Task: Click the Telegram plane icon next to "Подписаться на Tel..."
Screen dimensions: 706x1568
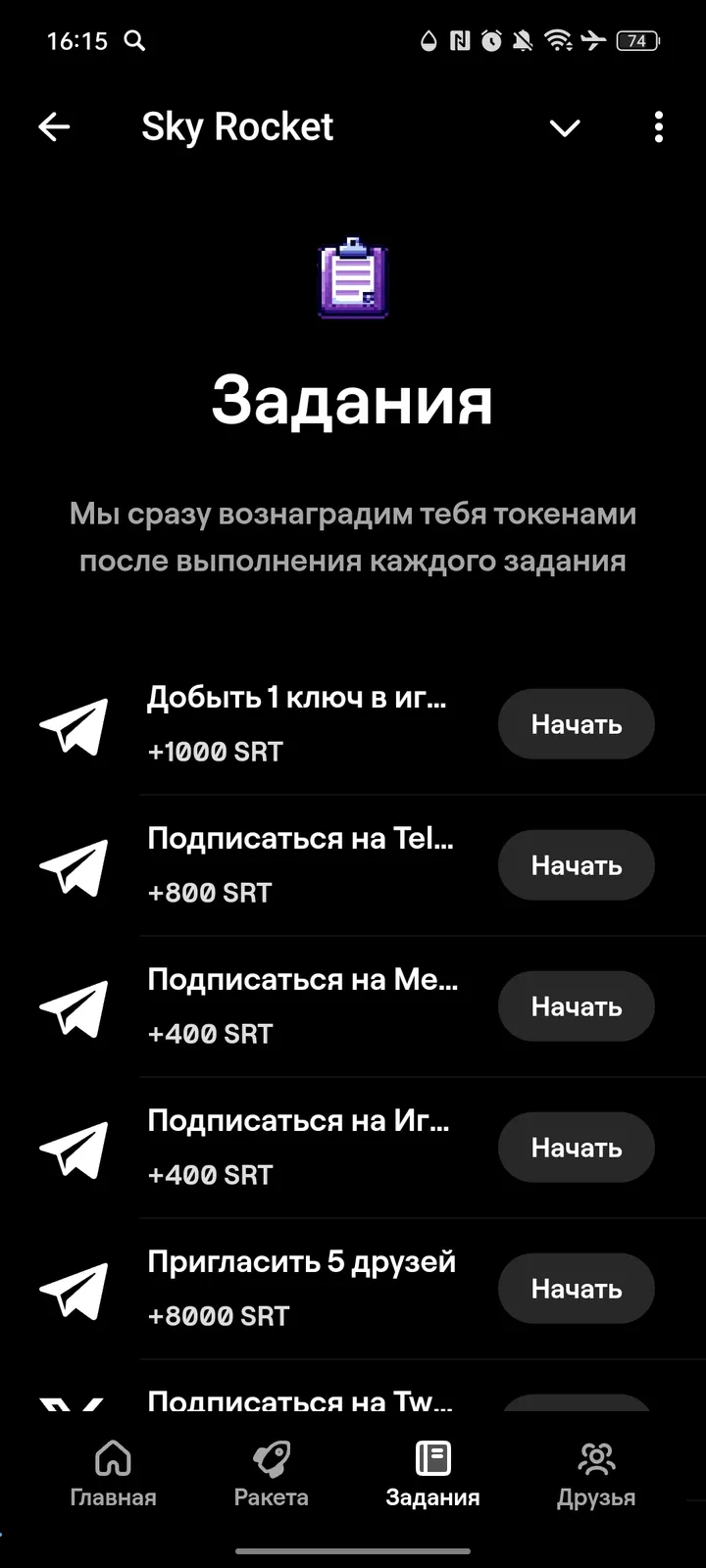Action: coord(75,866)
